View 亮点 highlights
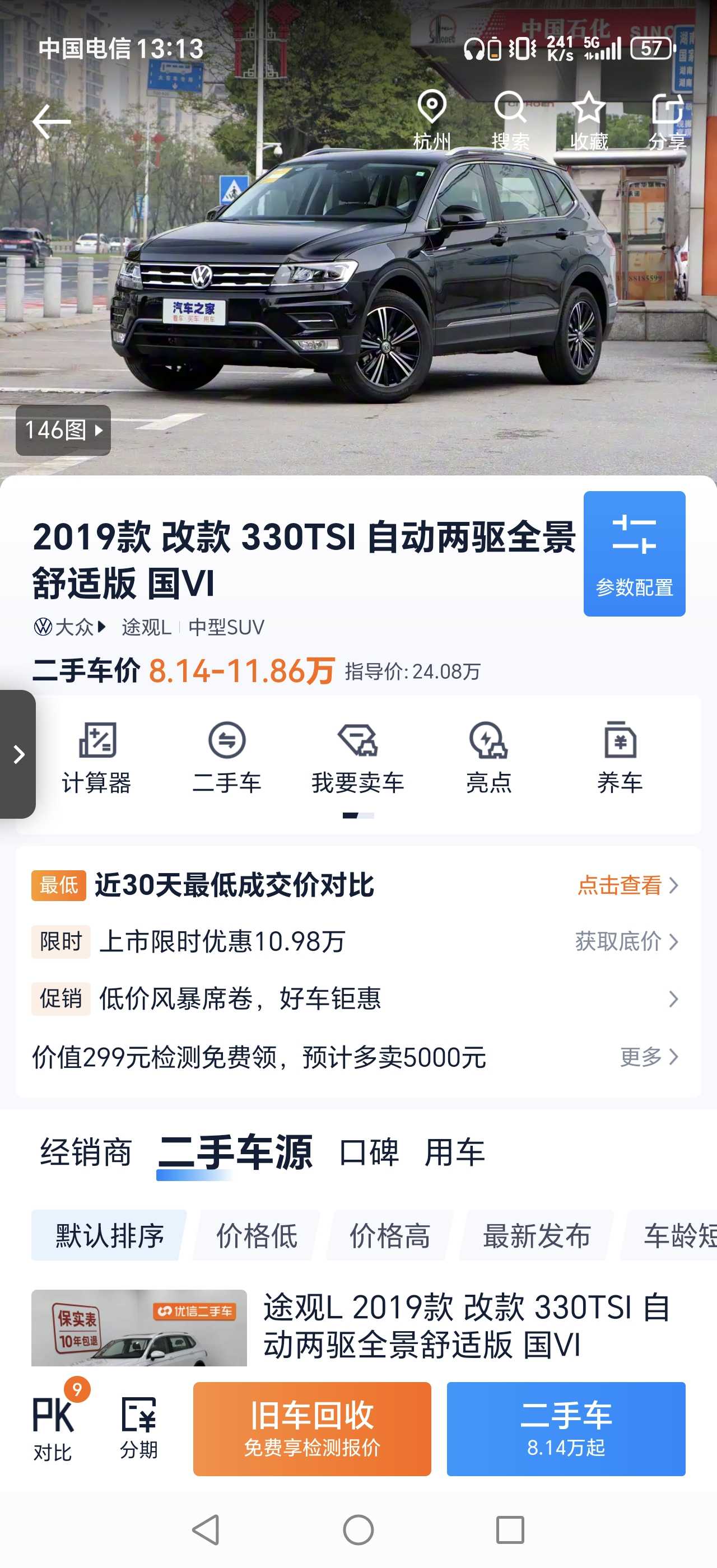The width and height of the screenshot is (717, 1568). (489, 757)
